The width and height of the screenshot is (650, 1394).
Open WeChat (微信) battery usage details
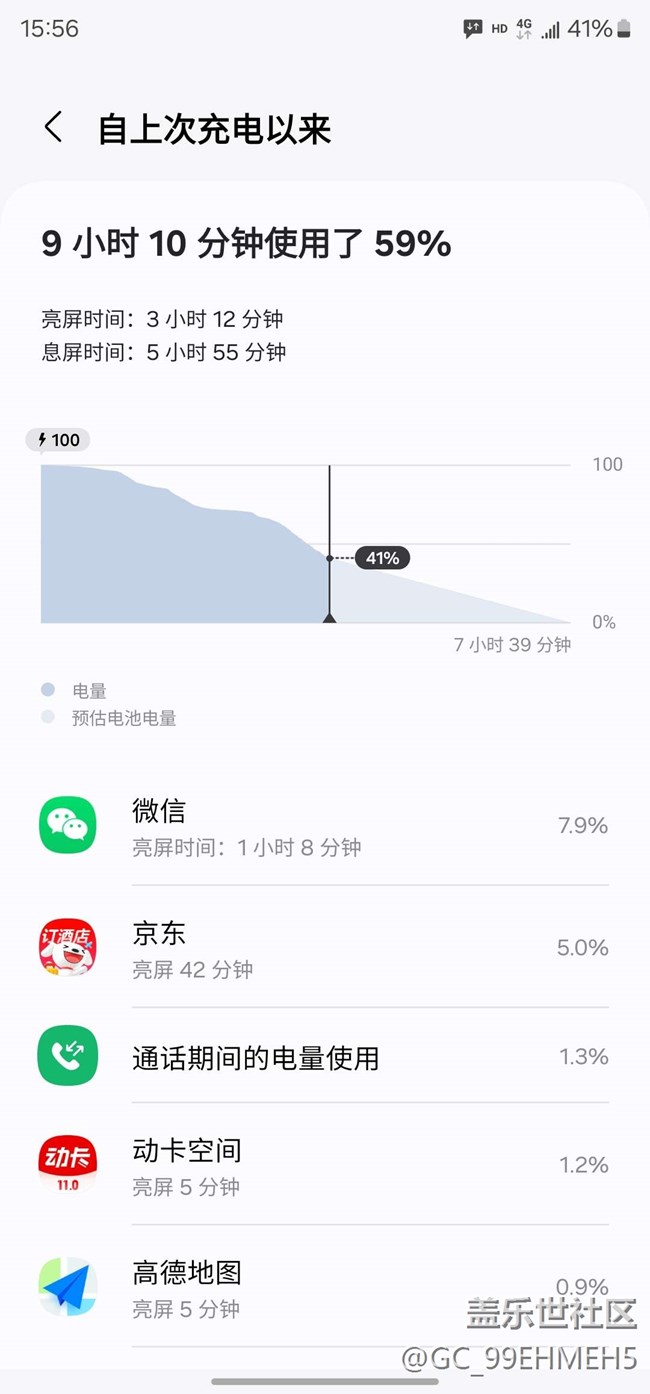click(324, 826)
